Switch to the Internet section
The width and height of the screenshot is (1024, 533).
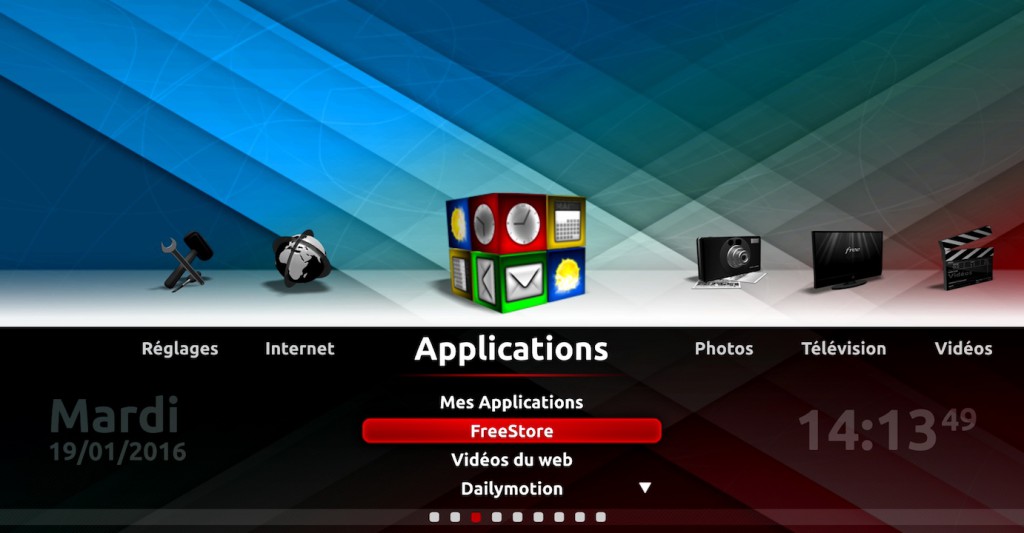pos(299,349)
